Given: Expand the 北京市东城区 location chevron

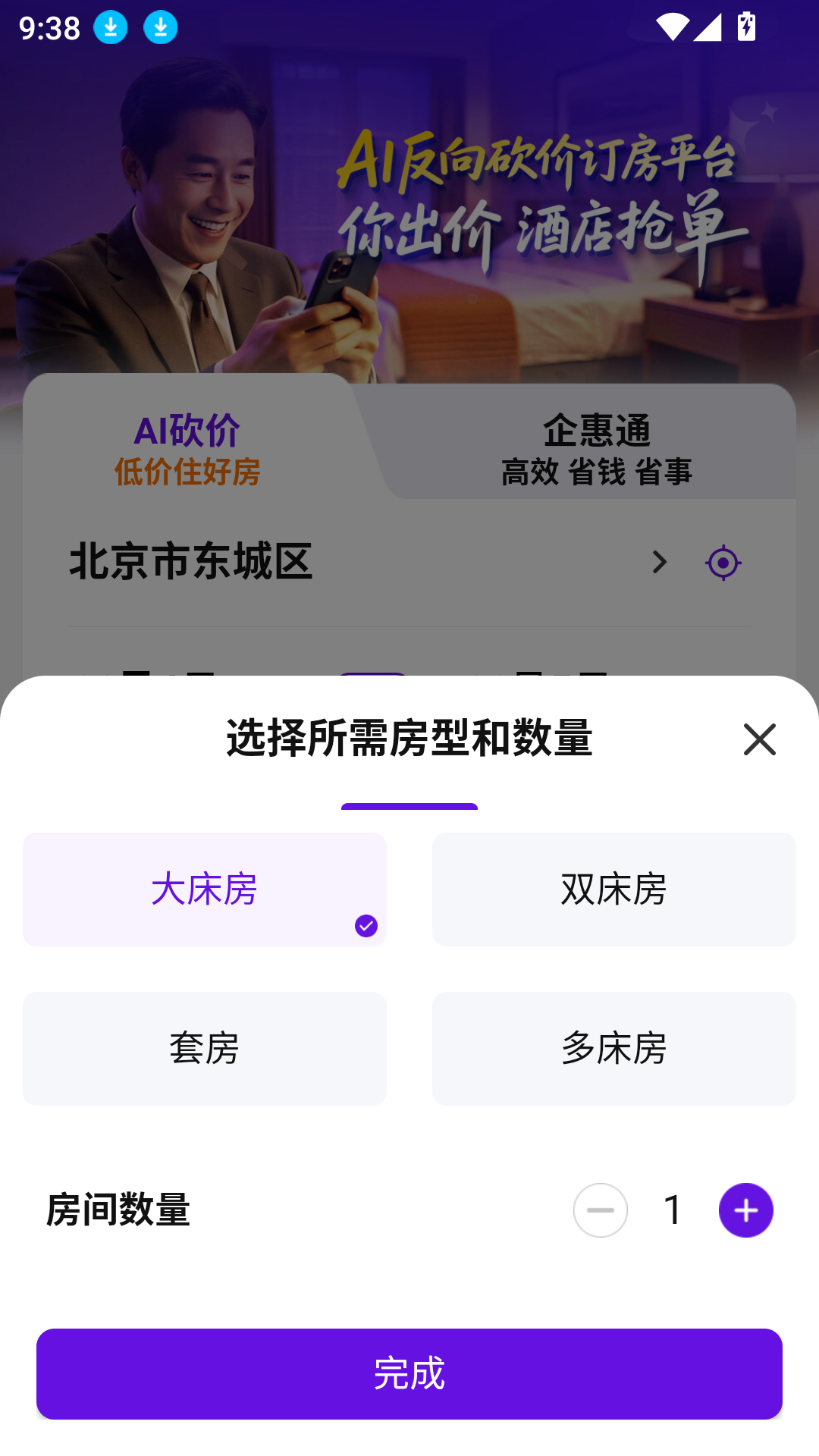Looking at the screenshot, I should click(x=658, y=562).
